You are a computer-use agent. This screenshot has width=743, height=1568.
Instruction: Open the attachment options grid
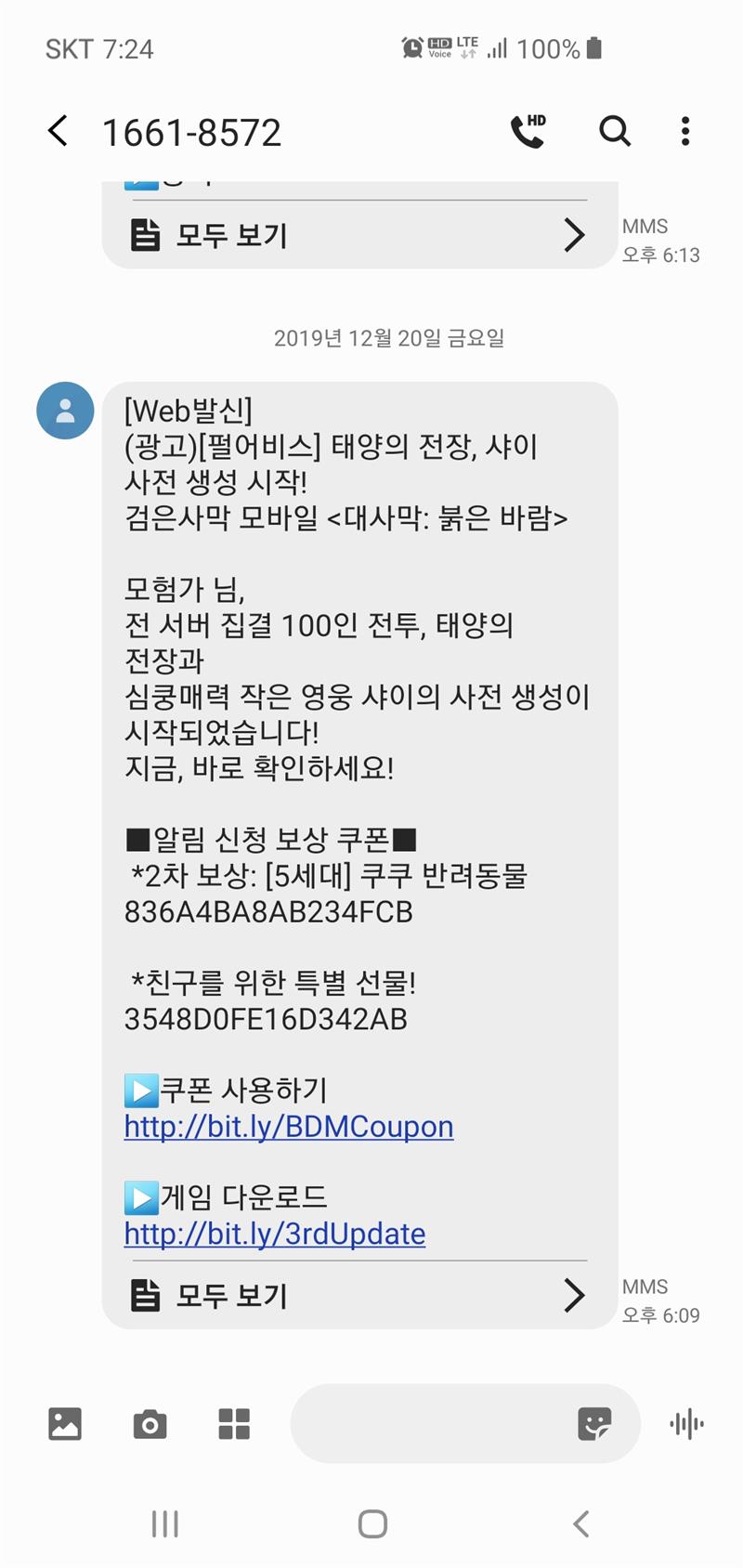tap(234, 1423)
